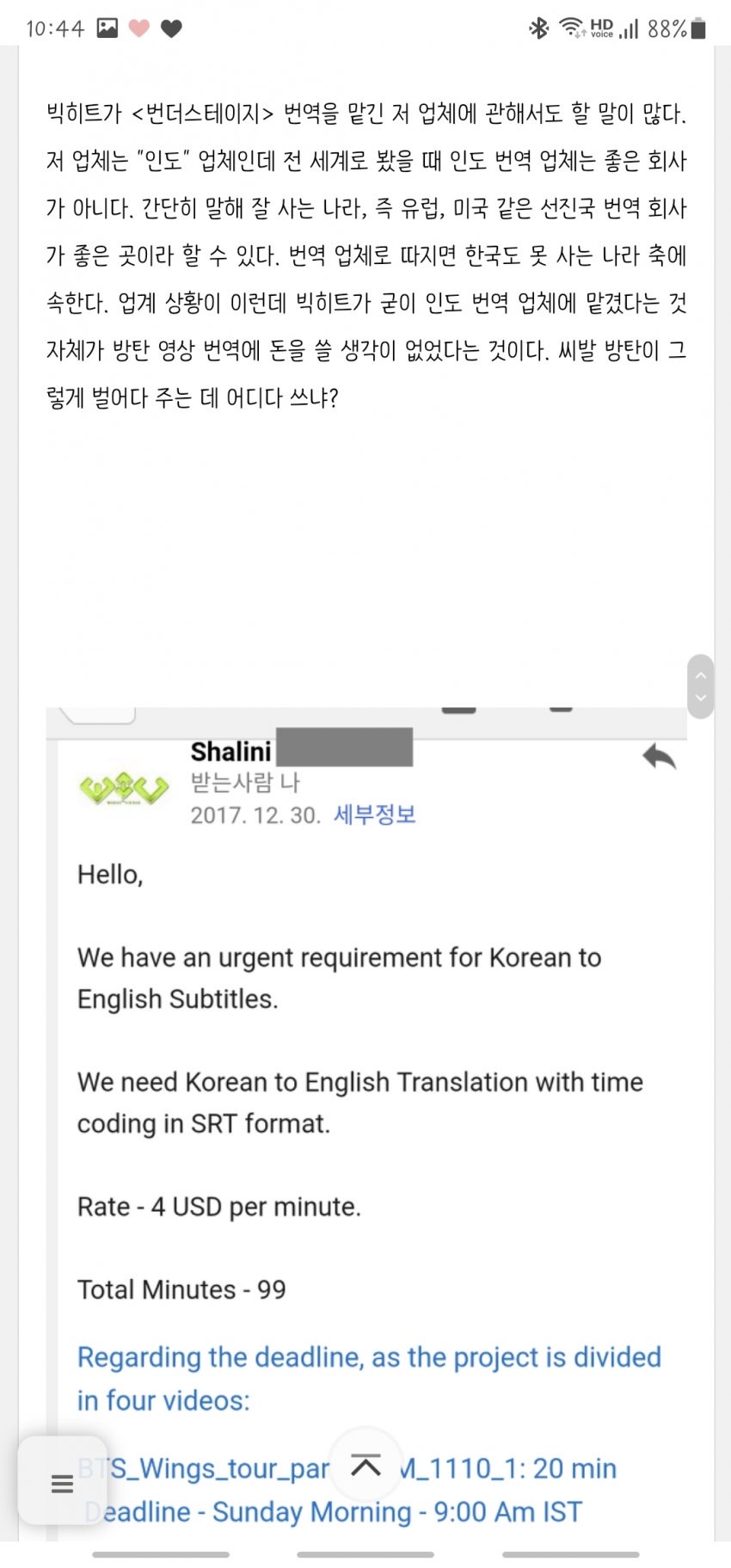Screen dimensions: 731x1568
Task: Jump to top with the up-arrow button
Action: click(x=365, y=1465)
